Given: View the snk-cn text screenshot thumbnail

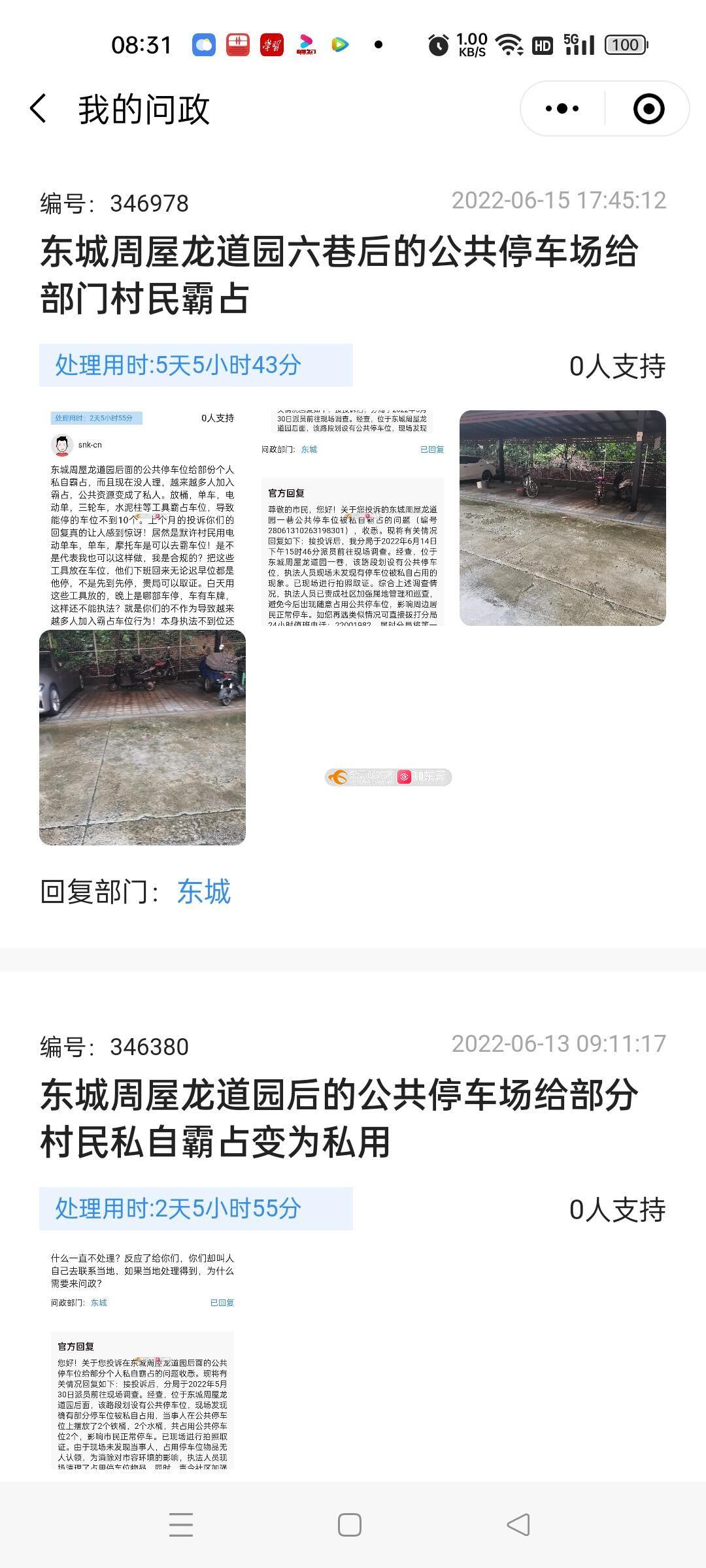Looking at the screenshot, I should click(x=143, y=518).
